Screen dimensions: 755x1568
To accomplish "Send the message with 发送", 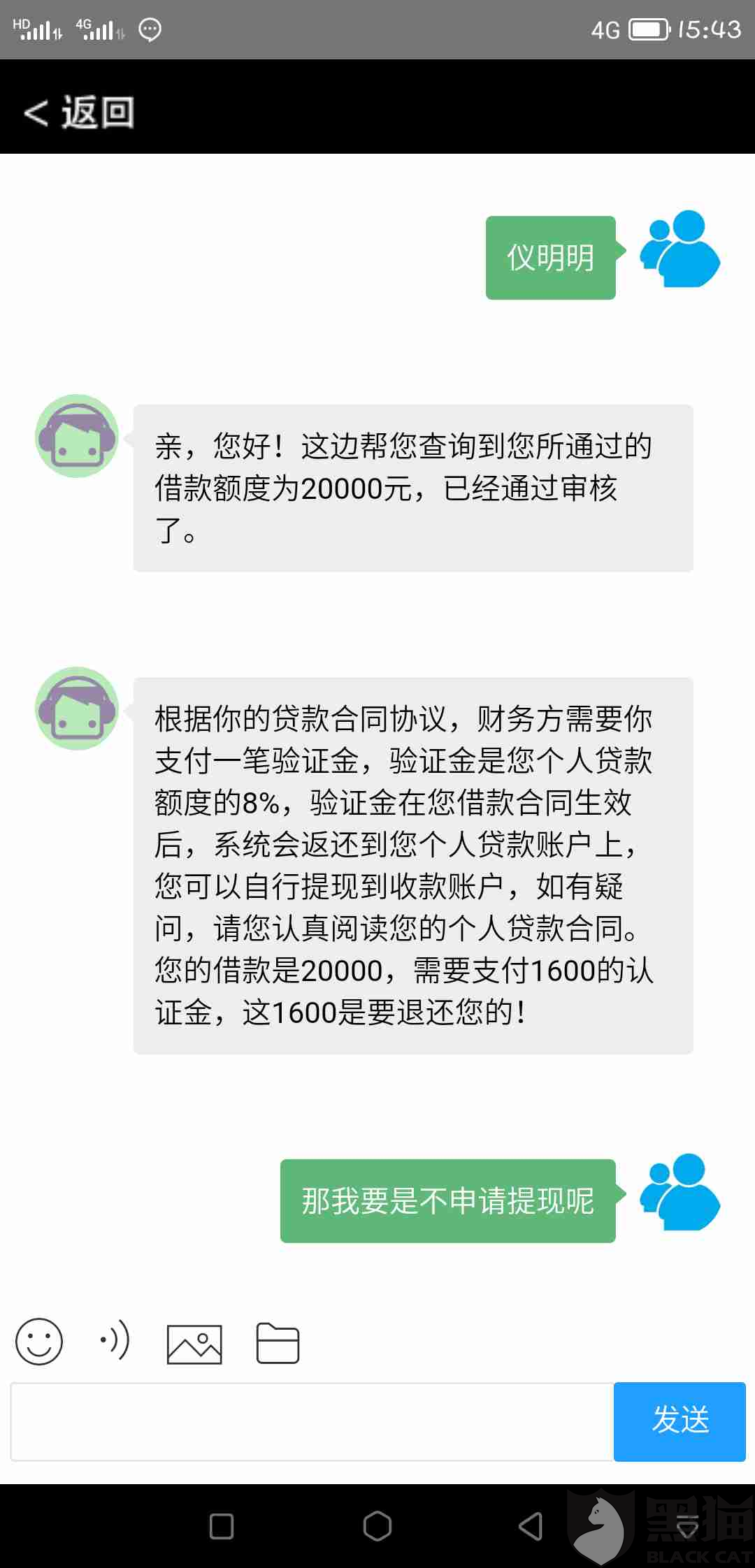I will tap(679, 1421).
